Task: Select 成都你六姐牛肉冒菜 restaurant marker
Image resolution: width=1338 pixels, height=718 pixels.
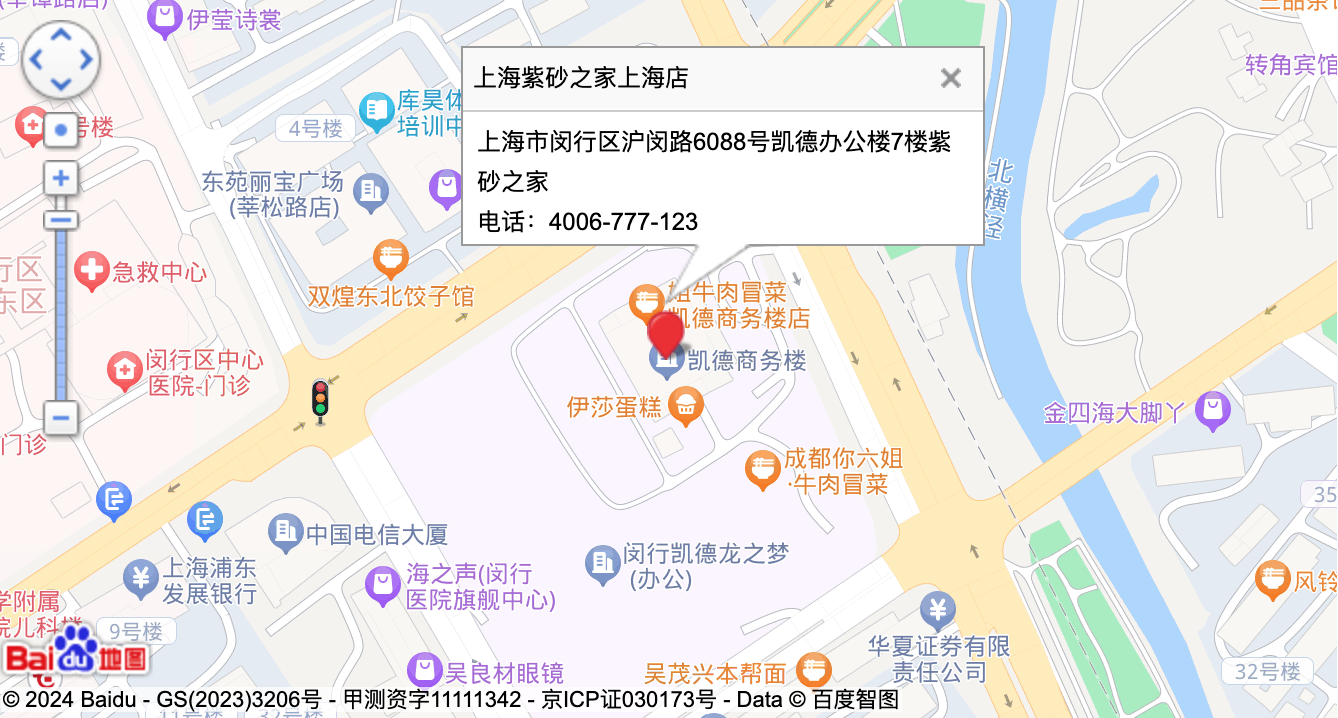Action: pos(763,470)
